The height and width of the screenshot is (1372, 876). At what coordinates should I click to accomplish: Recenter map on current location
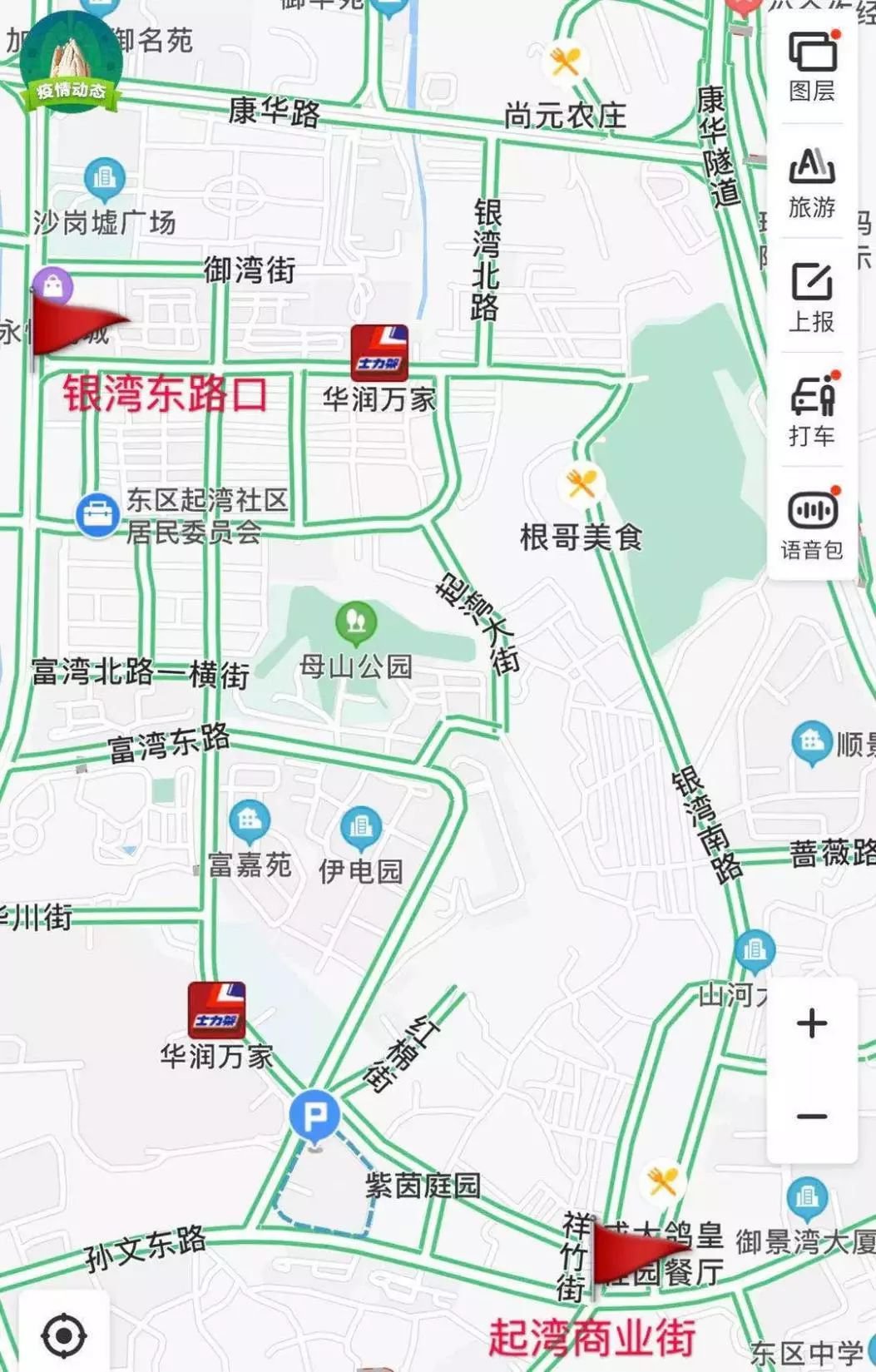64,1335
